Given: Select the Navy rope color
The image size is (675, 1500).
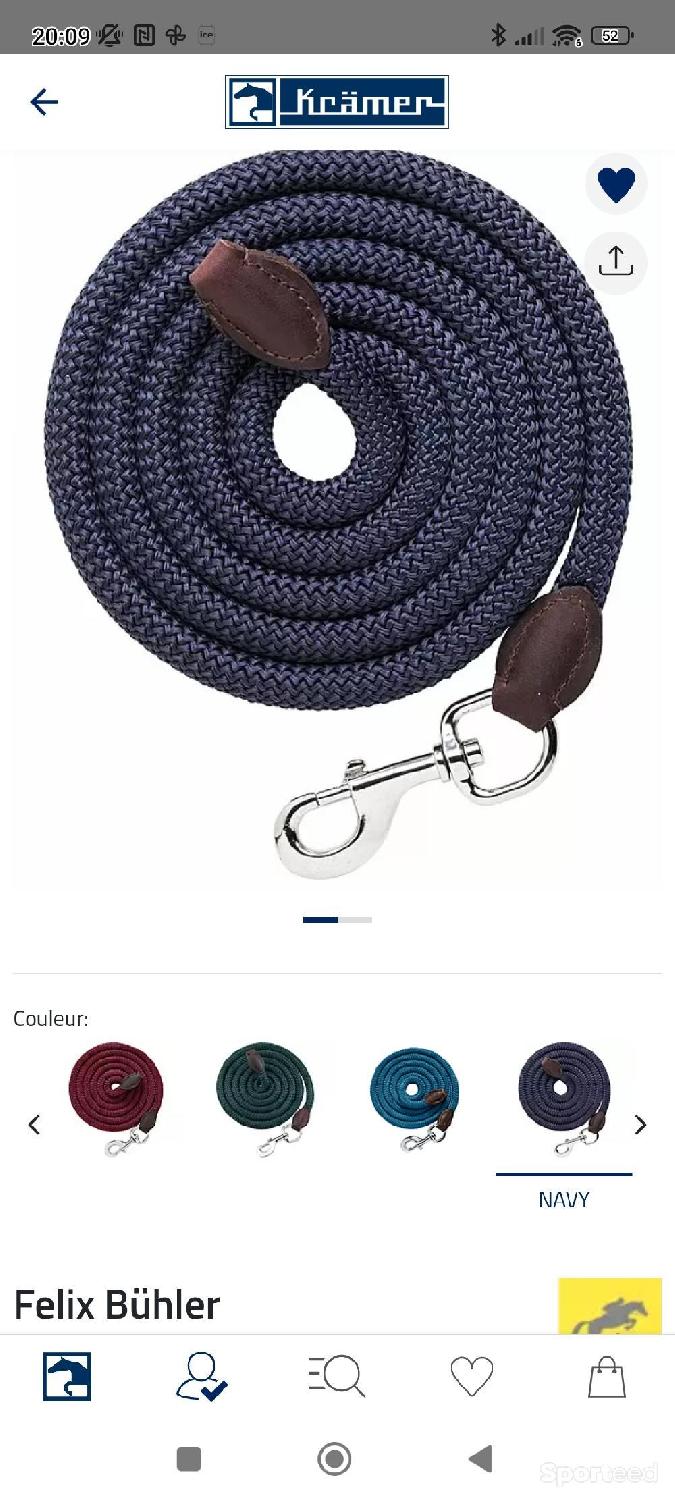Looking at the screenshot, I should click(564, 1099).
